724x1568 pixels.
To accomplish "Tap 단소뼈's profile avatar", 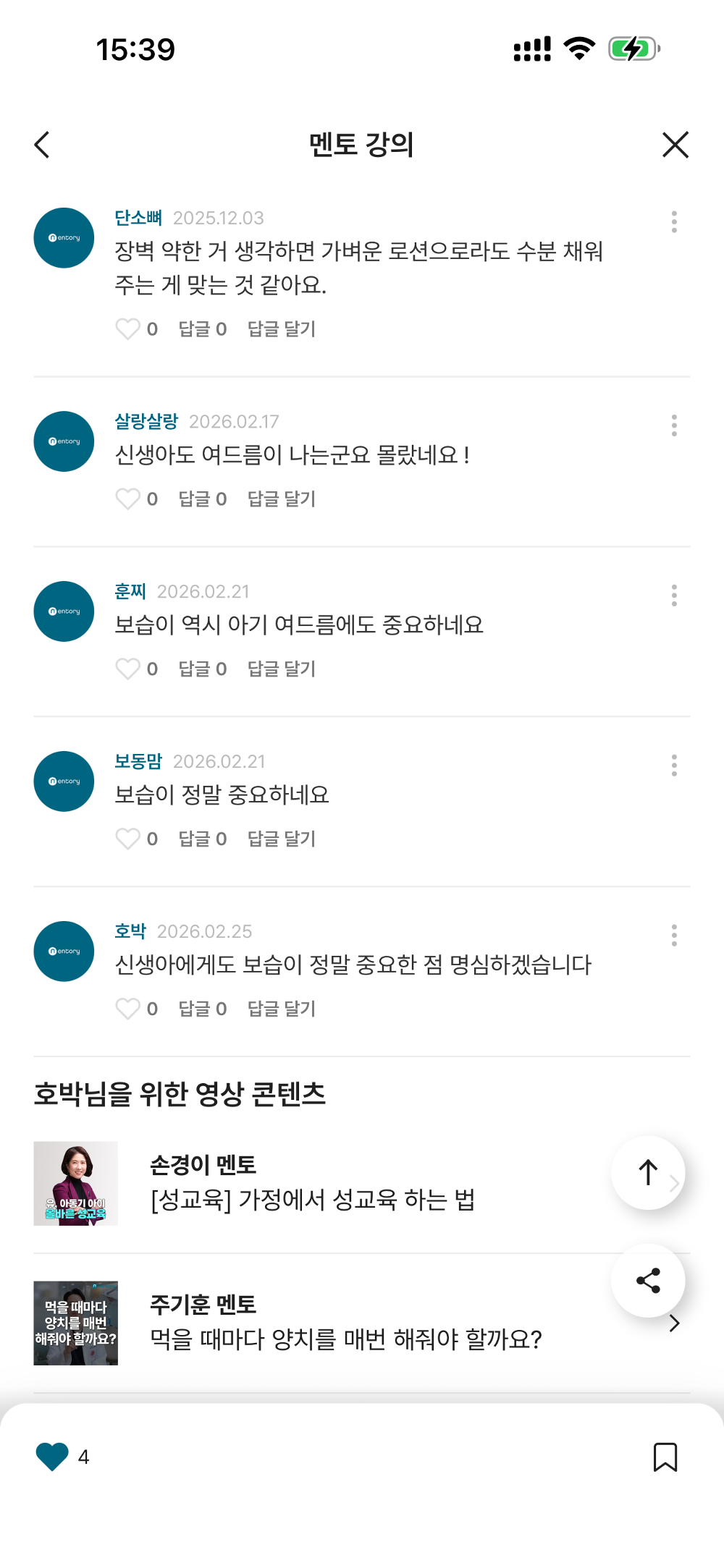I will point(63,237).
